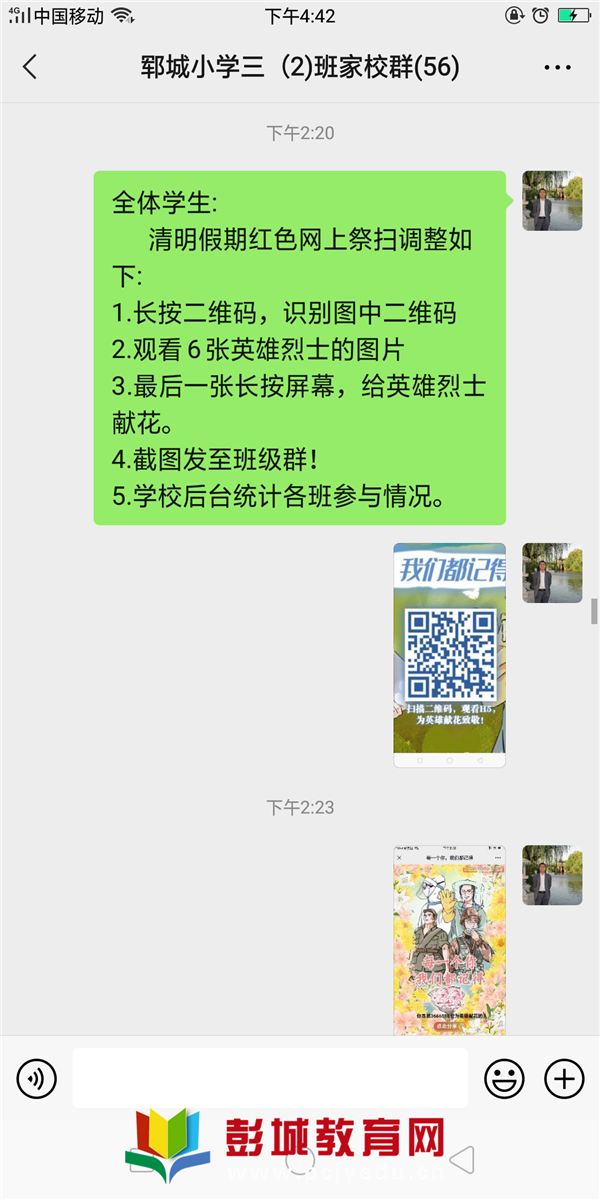
Task: Open the chat info overflow menu
Action: tap(557, 68)
